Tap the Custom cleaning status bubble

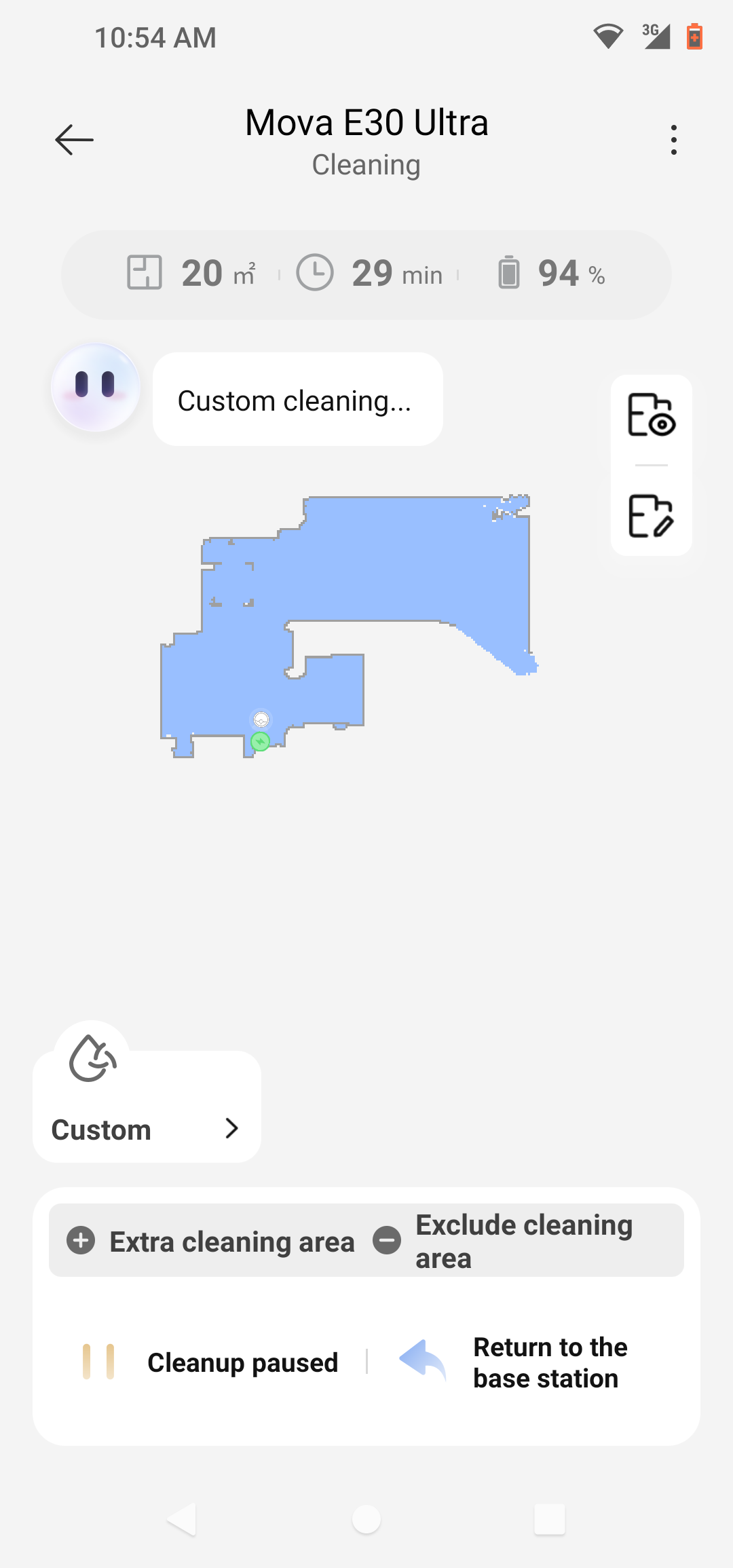click(x=297, y=400)
